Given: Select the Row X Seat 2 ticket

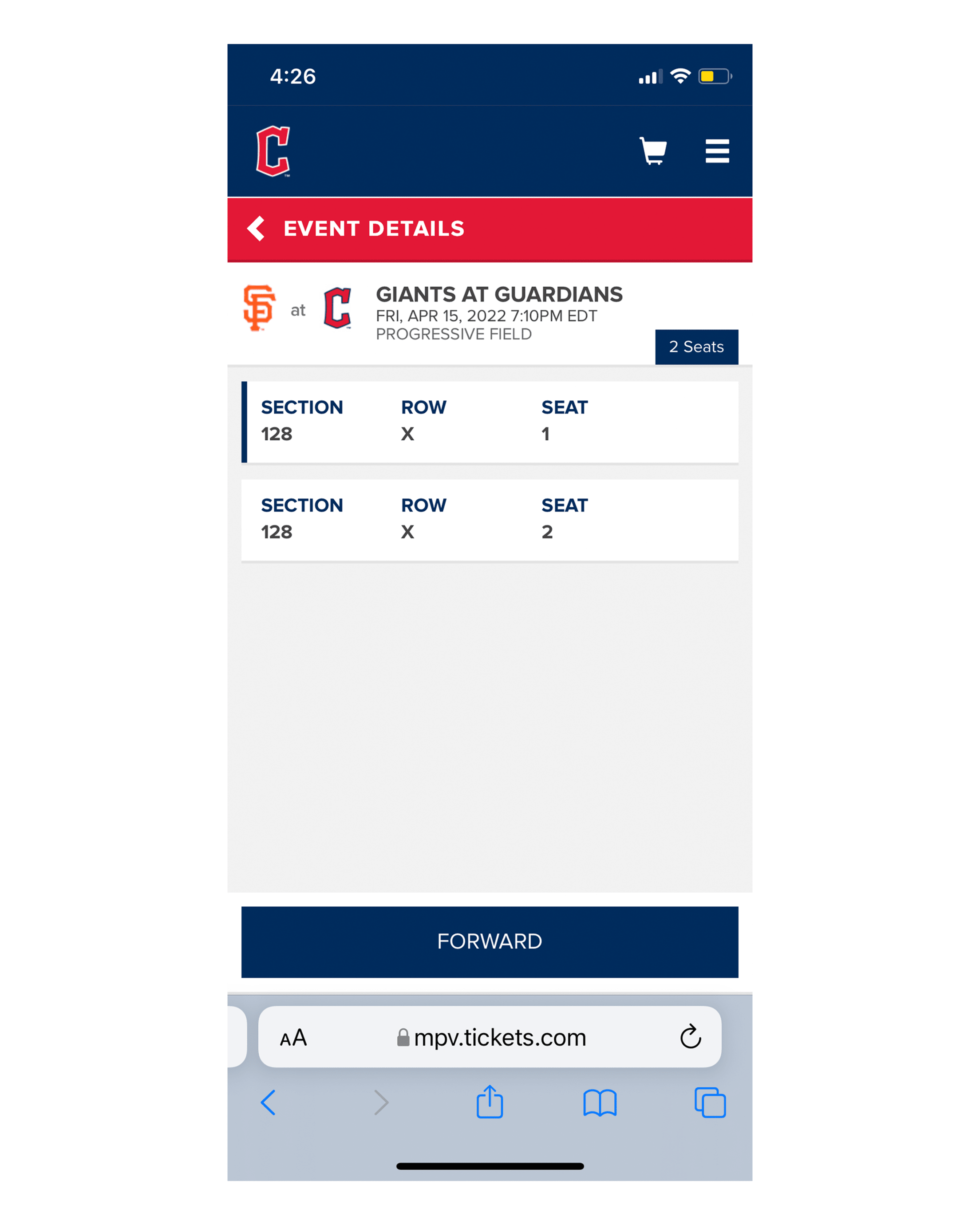Looking at the screenshot, I should [490, 520].
